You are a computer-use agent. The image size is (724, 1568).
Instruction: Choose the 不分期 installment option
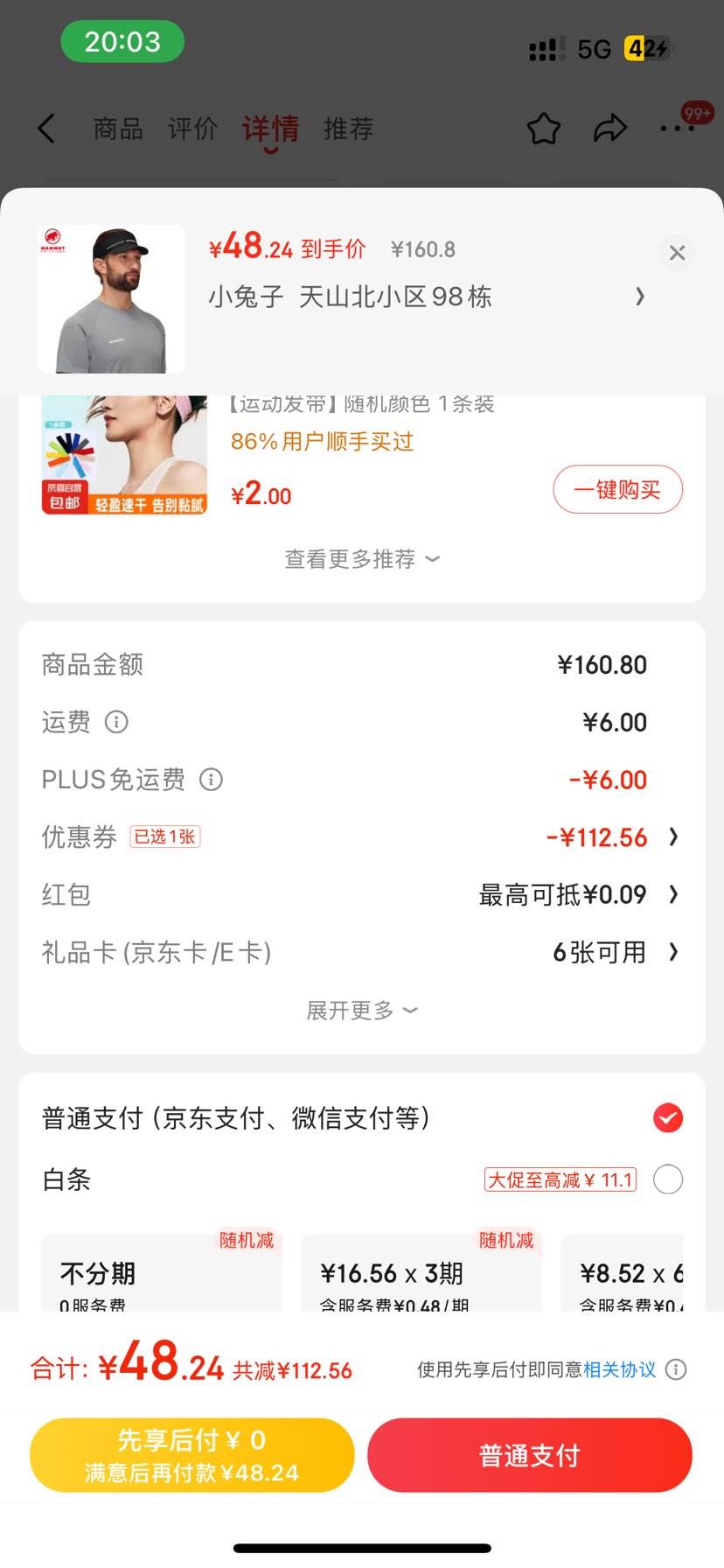pyautogui.click(x=161, y=1273)
